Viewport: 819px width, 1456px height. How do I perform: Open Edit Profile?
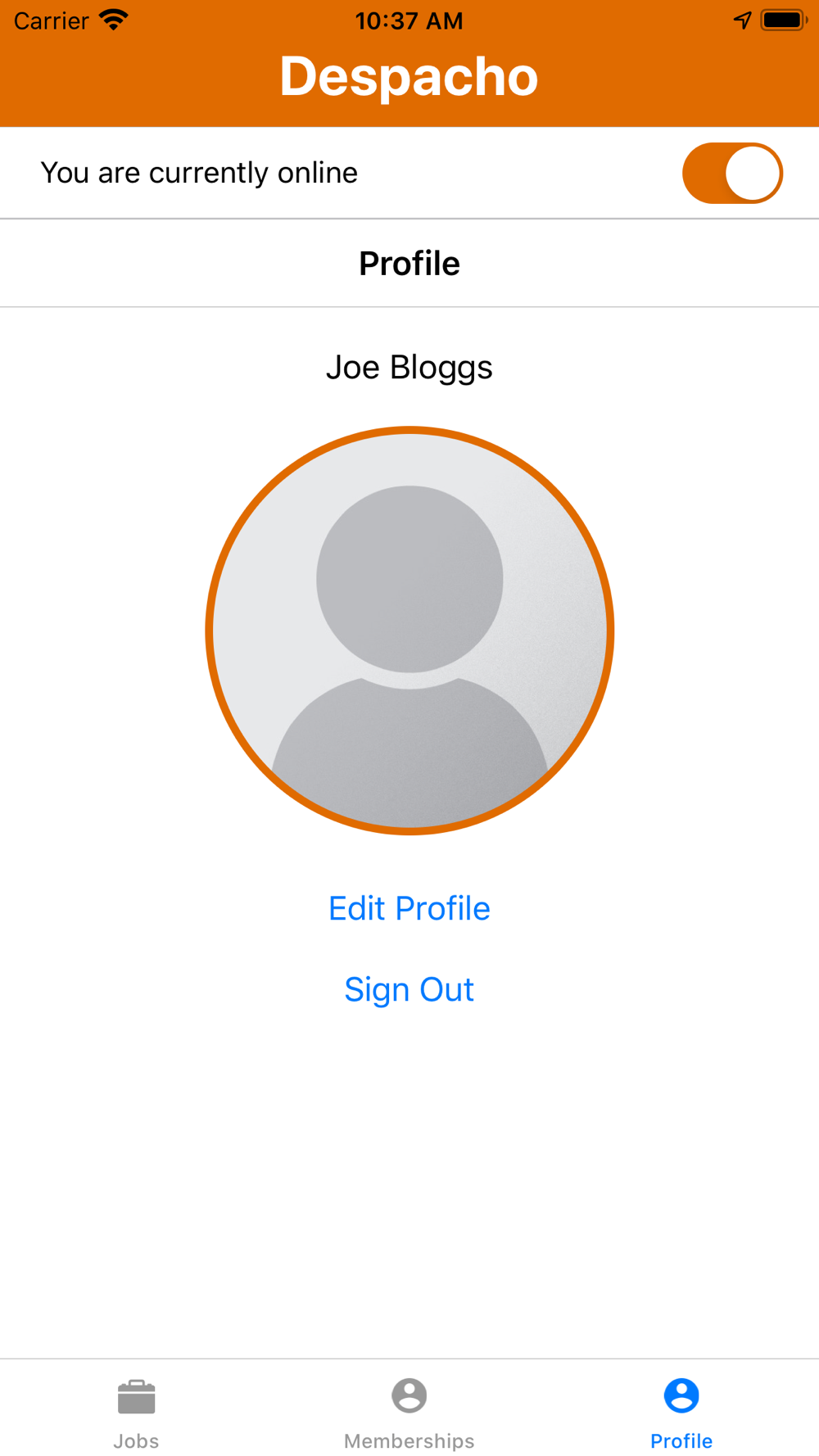coord(409,908)
